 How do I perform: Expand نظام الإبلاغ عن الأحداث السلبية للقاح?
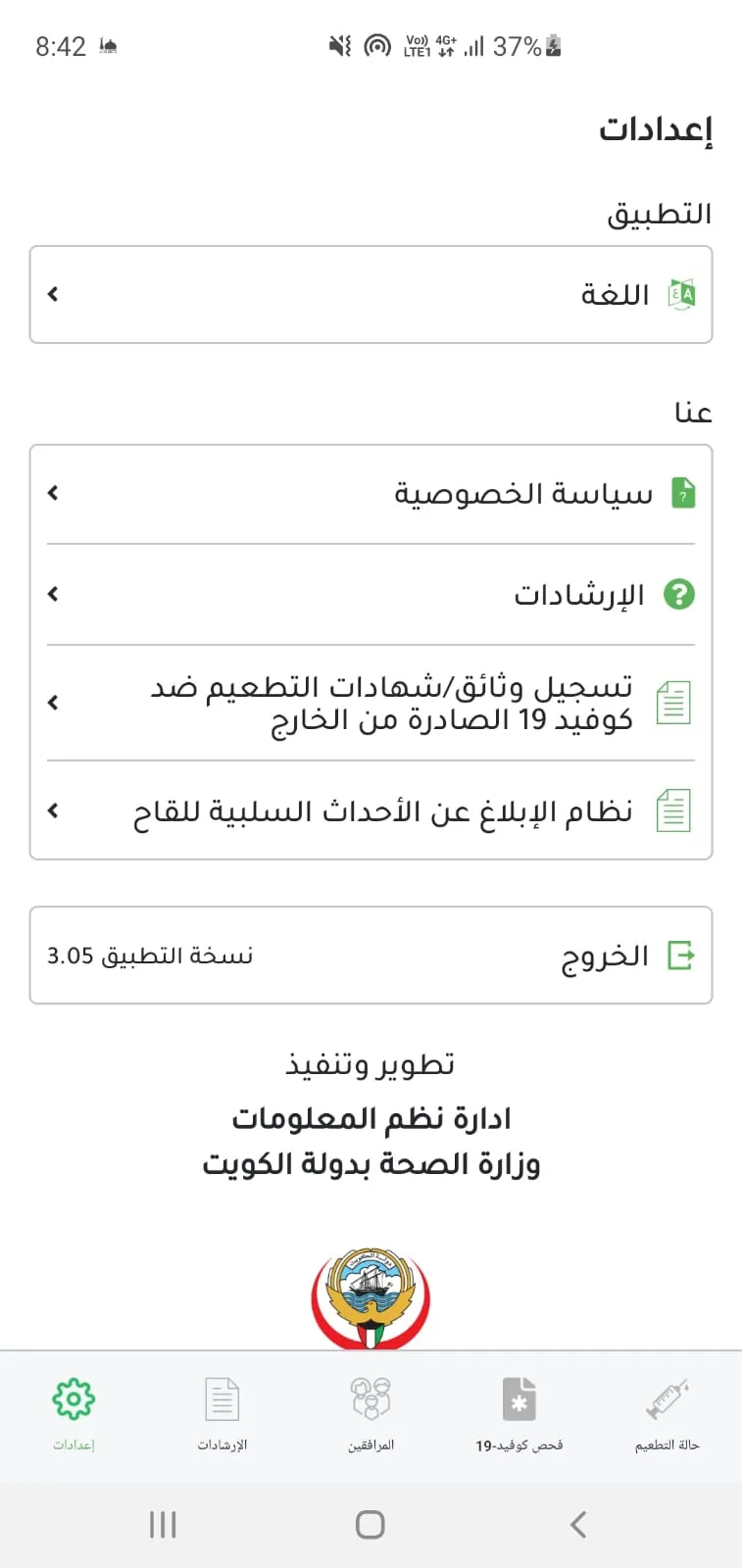tap(52, 810)
